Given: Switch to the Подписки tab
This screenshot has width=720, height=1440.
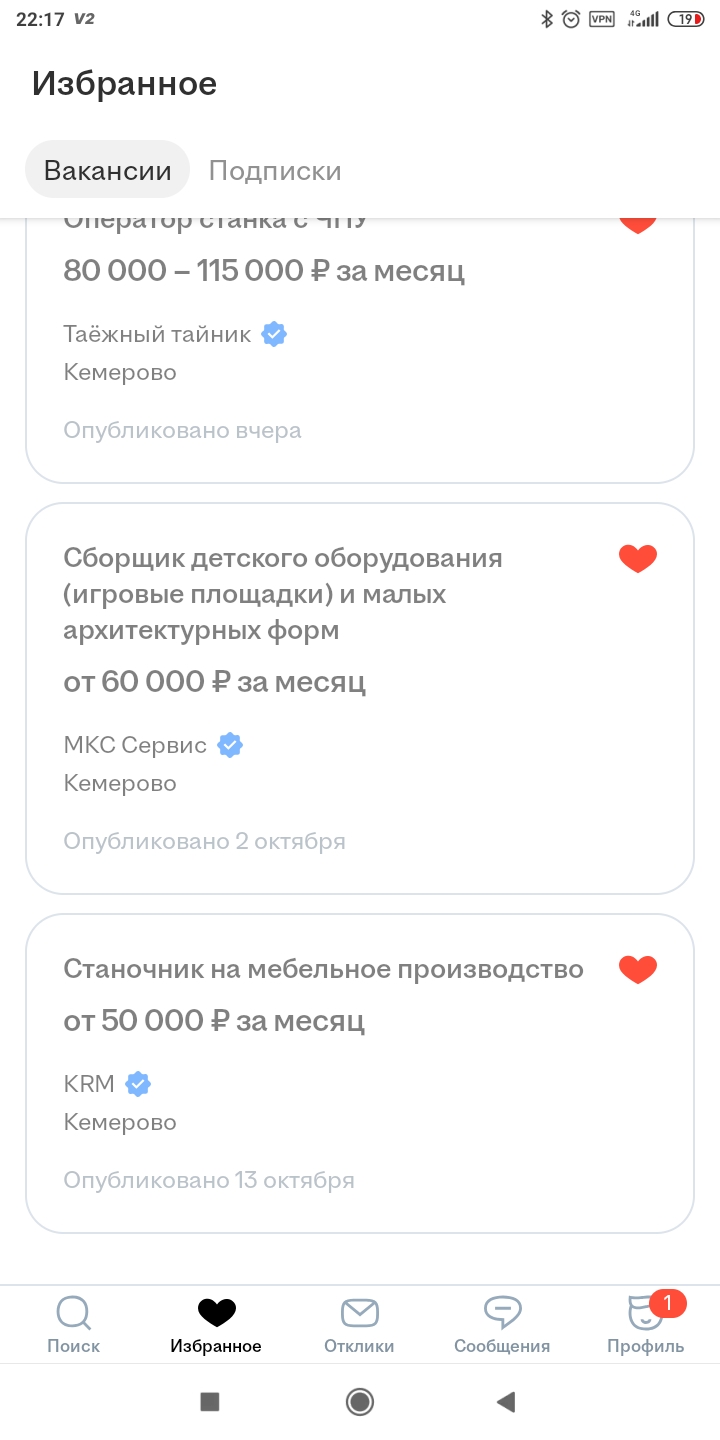Looking at the screenshot, I should tap(275, 171).
